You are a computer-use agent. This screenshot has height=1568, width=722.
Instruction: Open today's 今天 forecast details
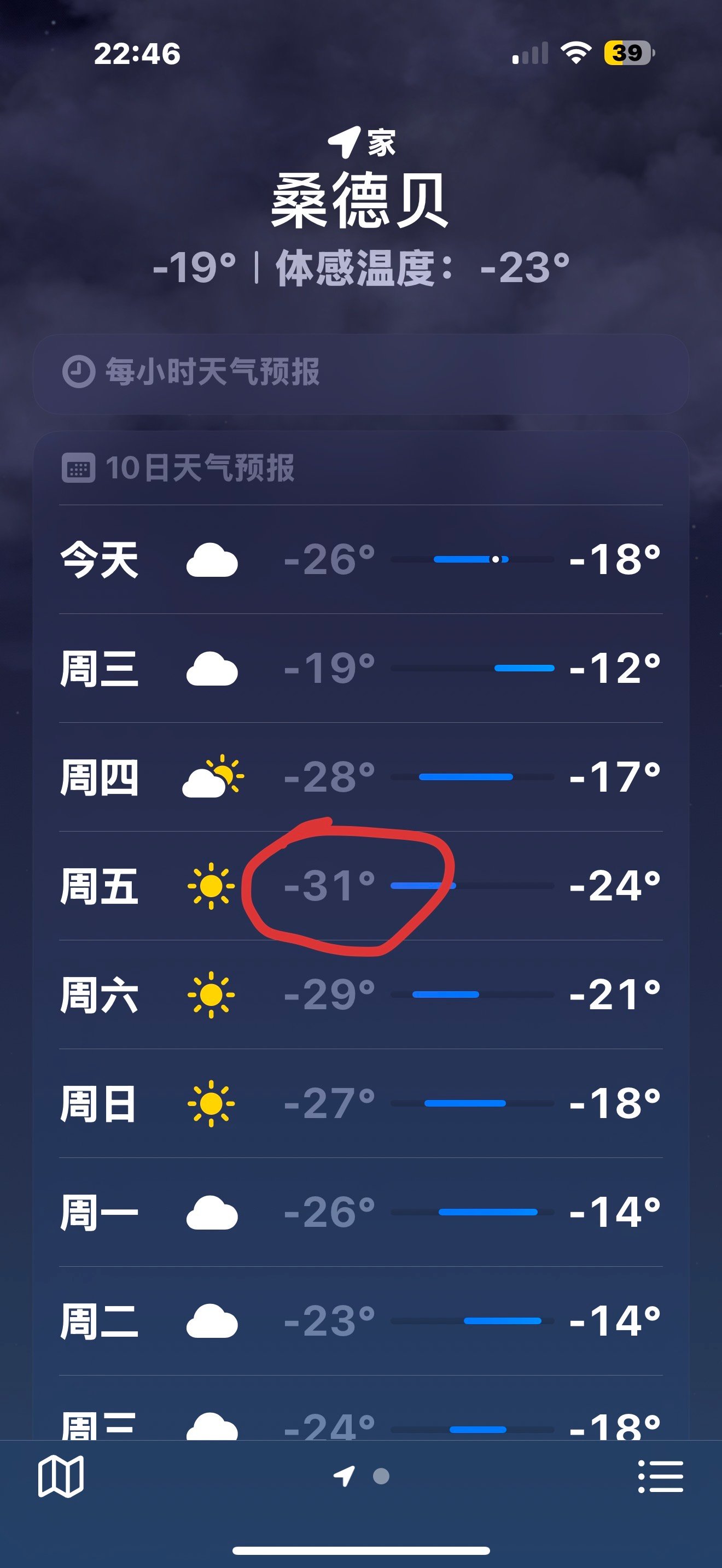(360, 559)
